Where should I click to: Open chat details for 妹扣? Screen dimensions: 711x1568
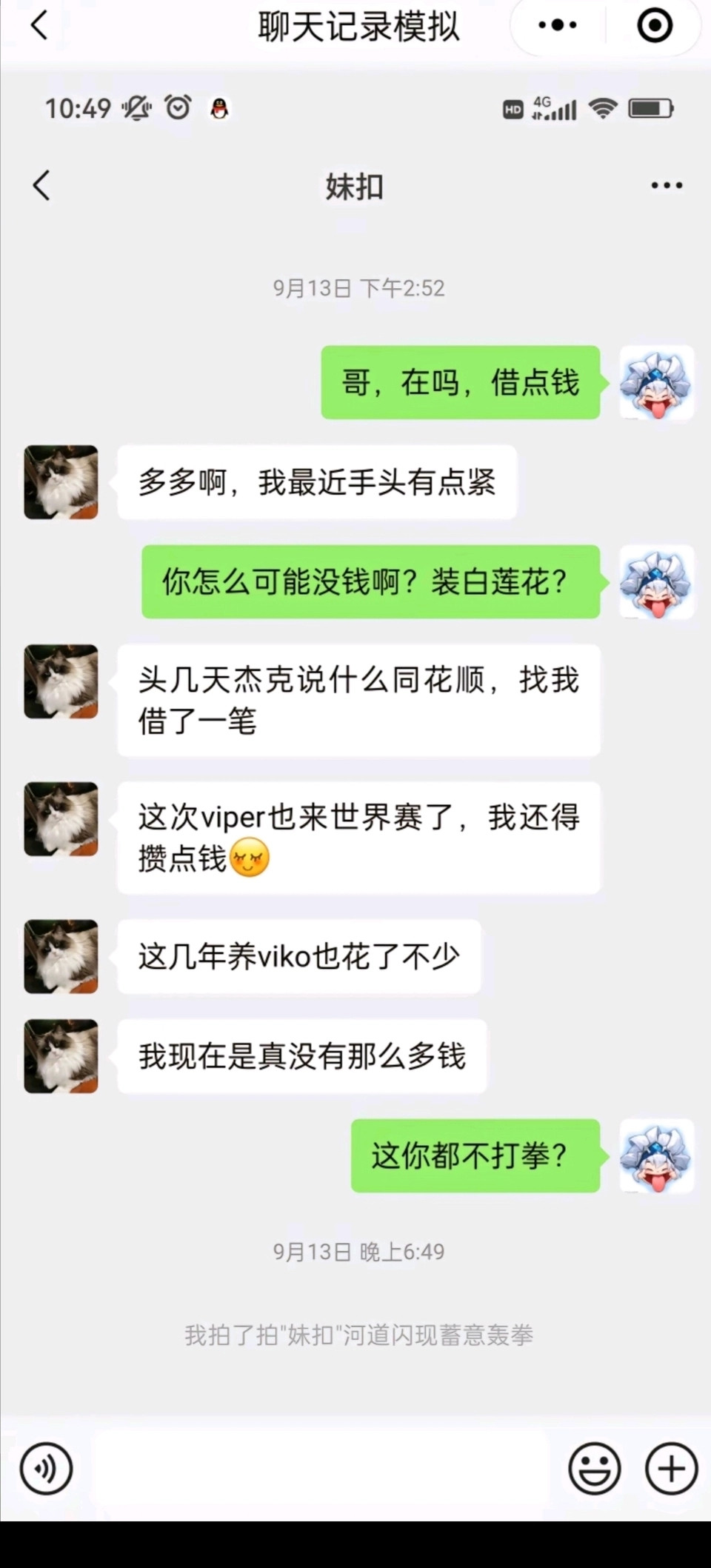(x=666, y=185)
